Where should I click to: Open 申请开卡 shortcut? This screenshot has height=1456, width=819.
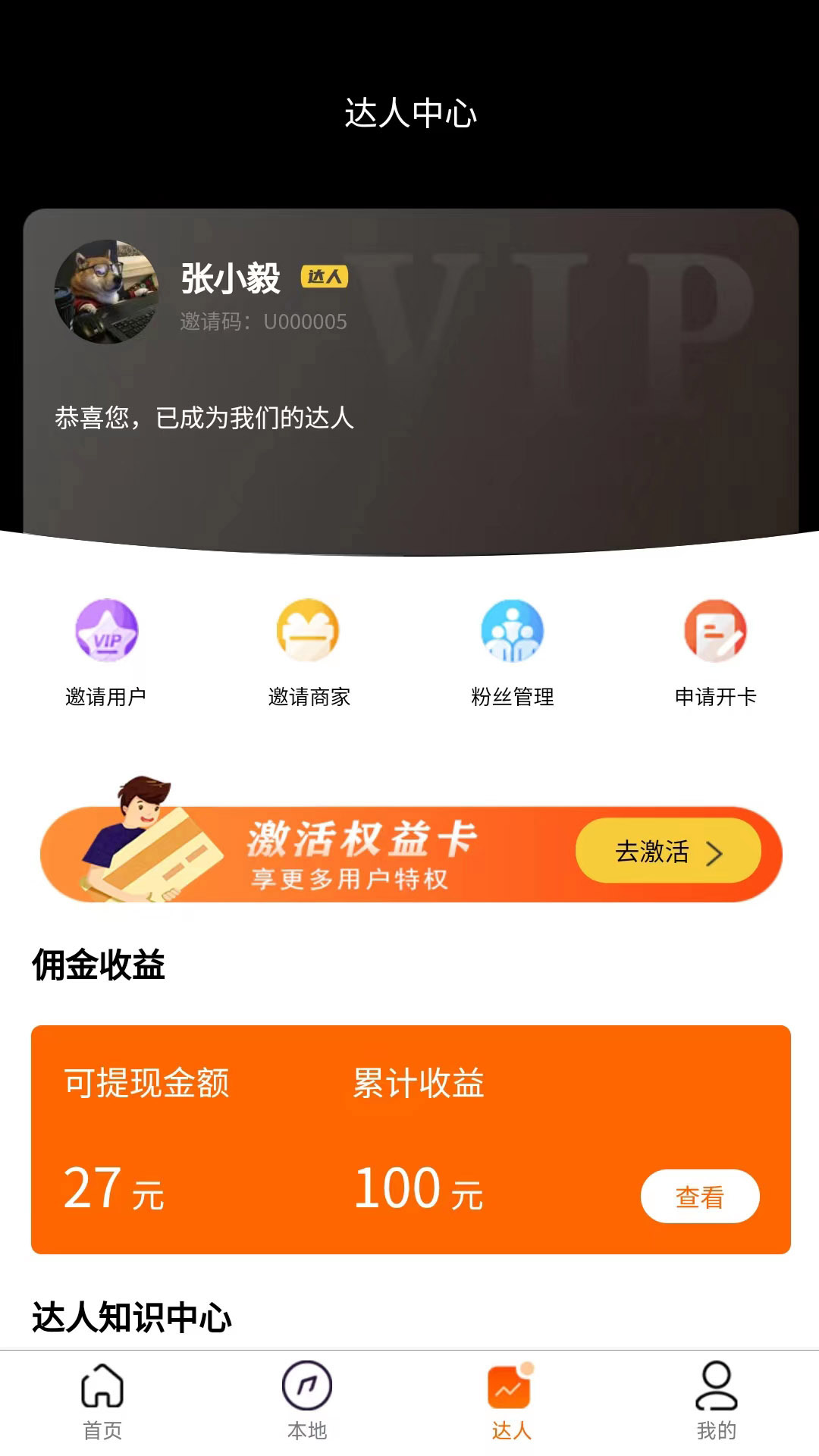(715, 651)
